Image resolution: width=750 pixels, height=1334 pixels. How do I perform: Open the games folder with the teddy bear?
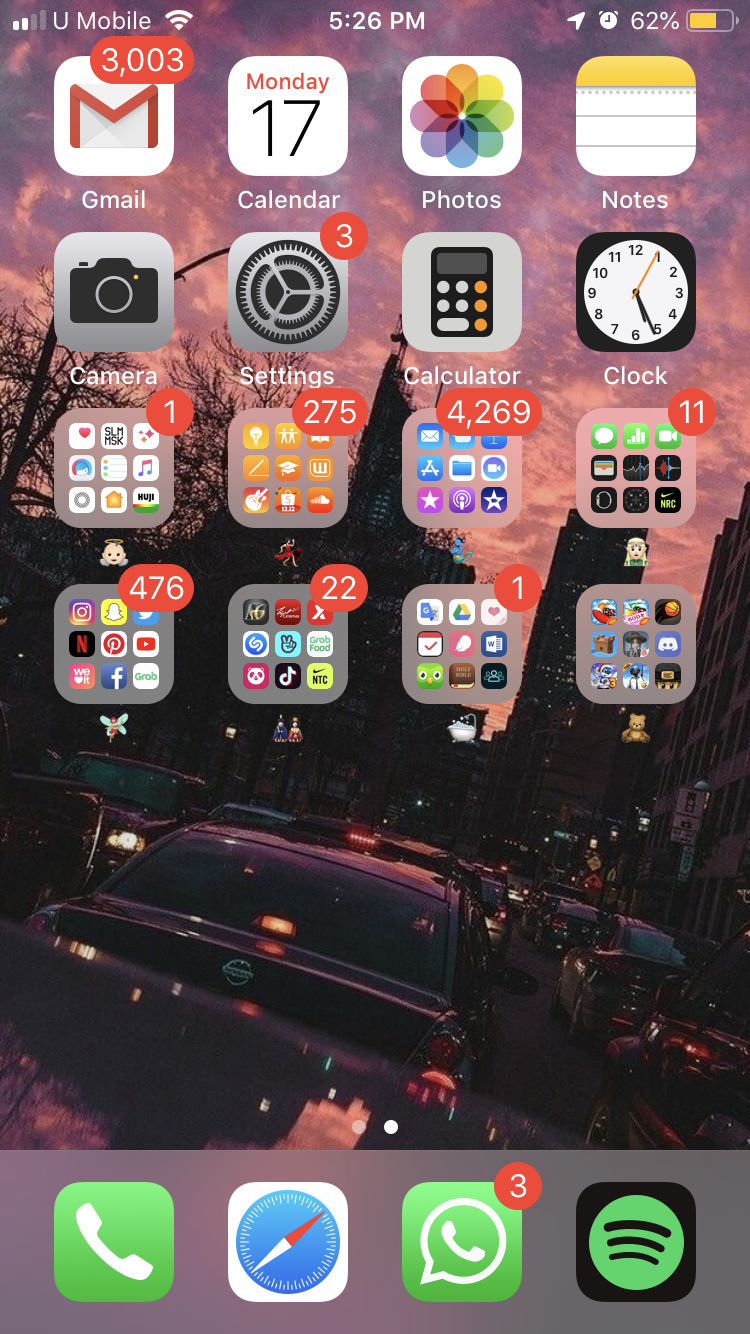pyautogui.click(x=636, y=644)
